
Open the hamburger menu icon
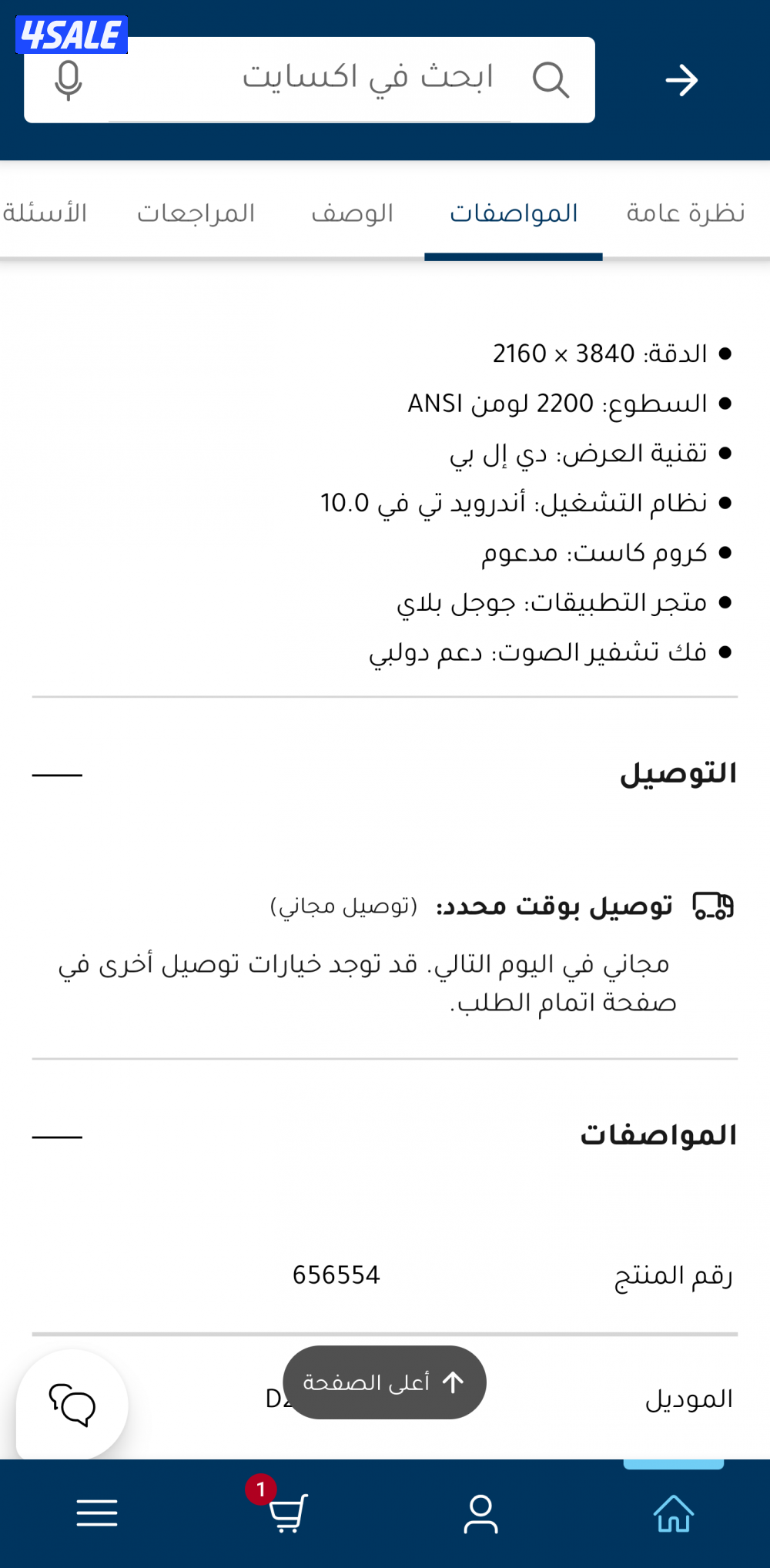96,1512
